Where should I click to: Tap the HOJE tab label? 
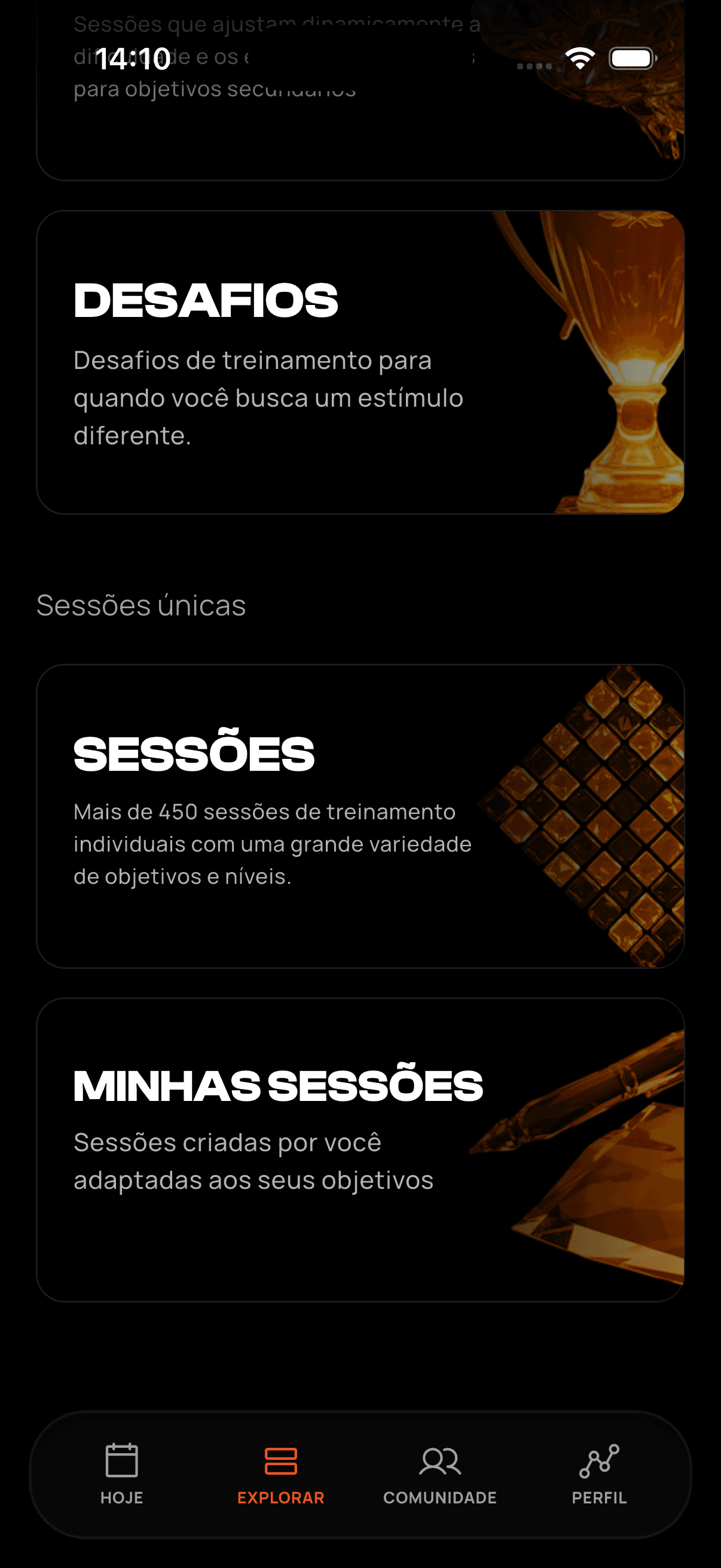pyautogui.click(x=121, y=1499)
